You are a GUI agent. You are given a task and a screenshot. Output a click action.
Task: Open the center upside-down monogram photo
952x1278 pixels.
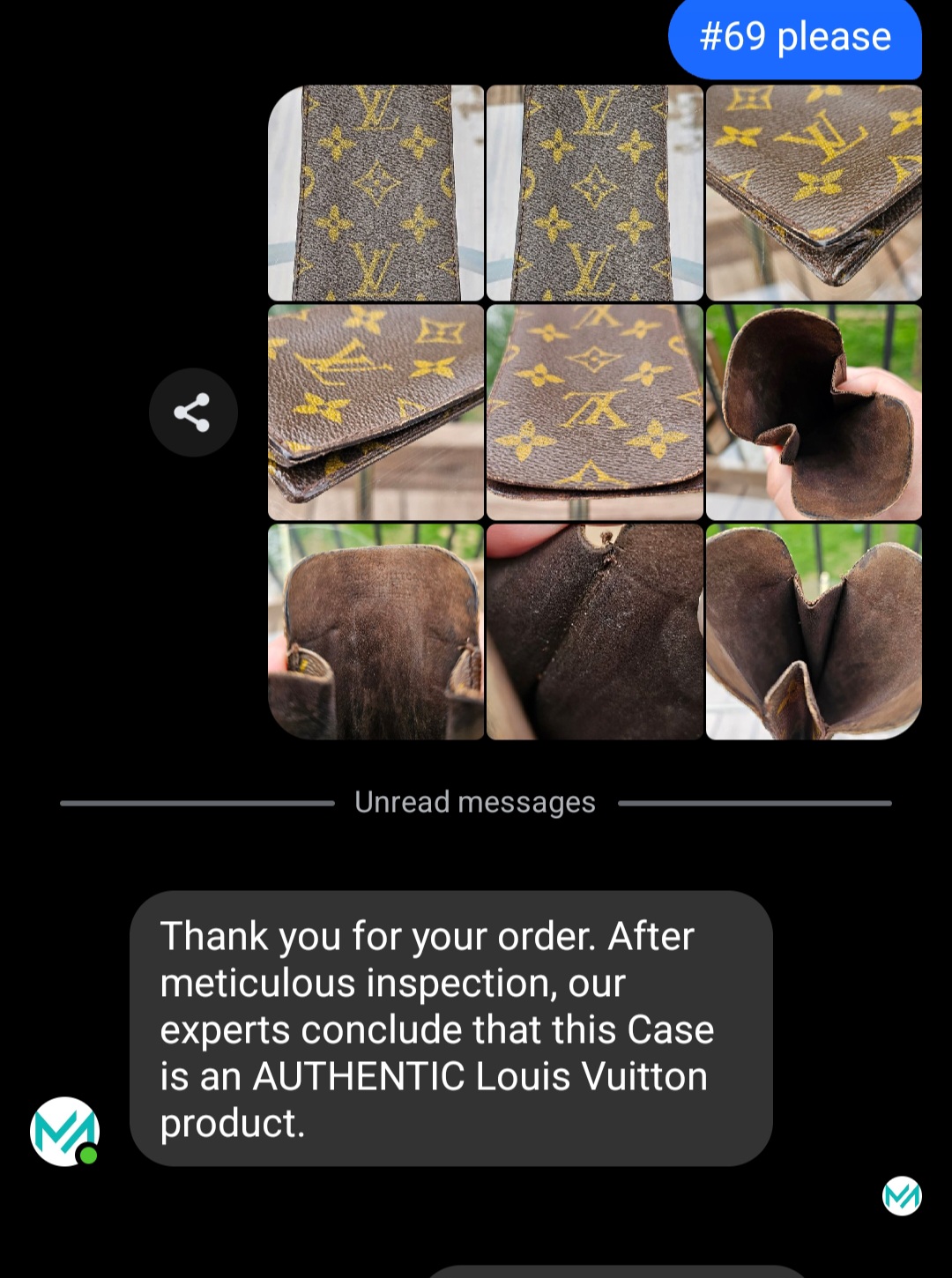pos(595,412)
